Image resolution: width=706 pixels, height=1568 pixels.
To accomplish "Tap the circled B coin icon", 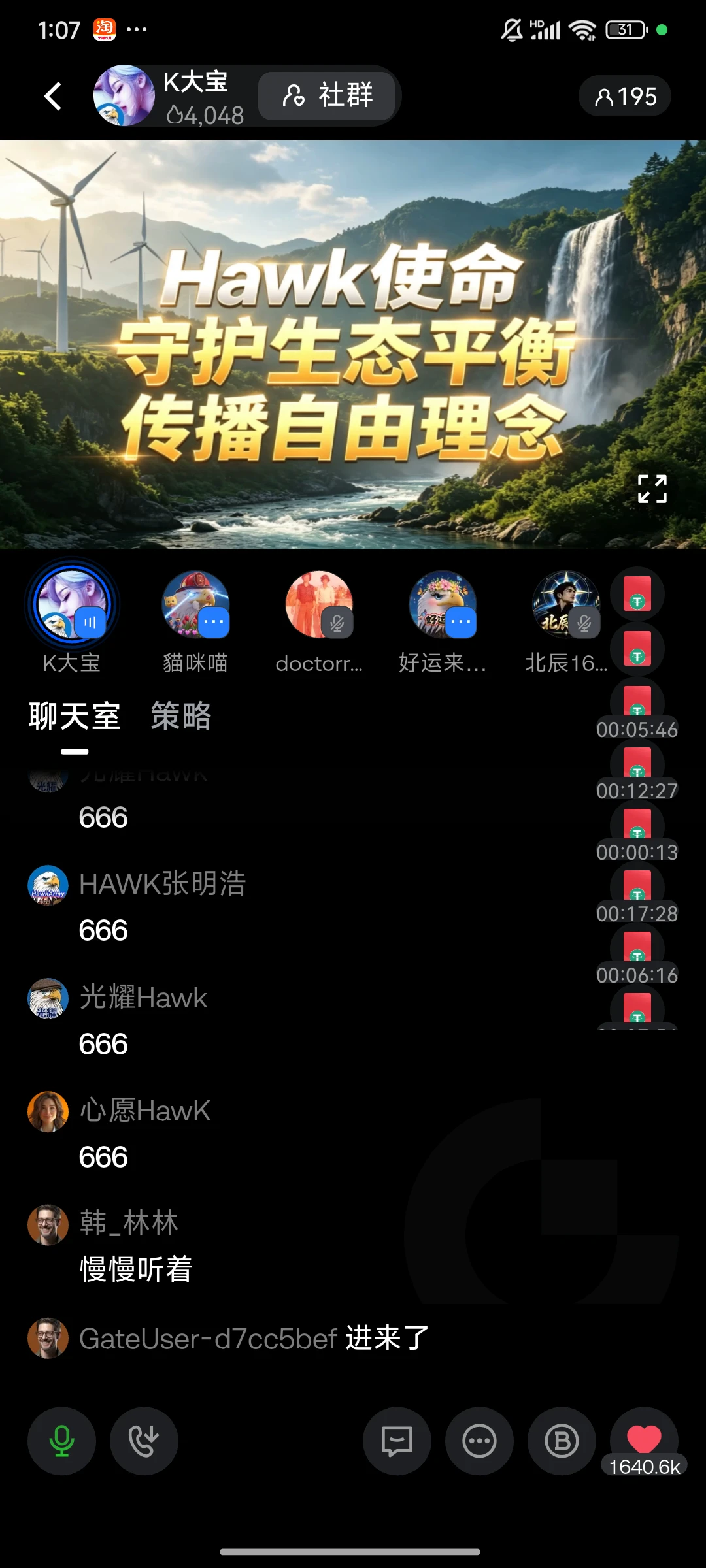I will click(x=562, y=1441).
